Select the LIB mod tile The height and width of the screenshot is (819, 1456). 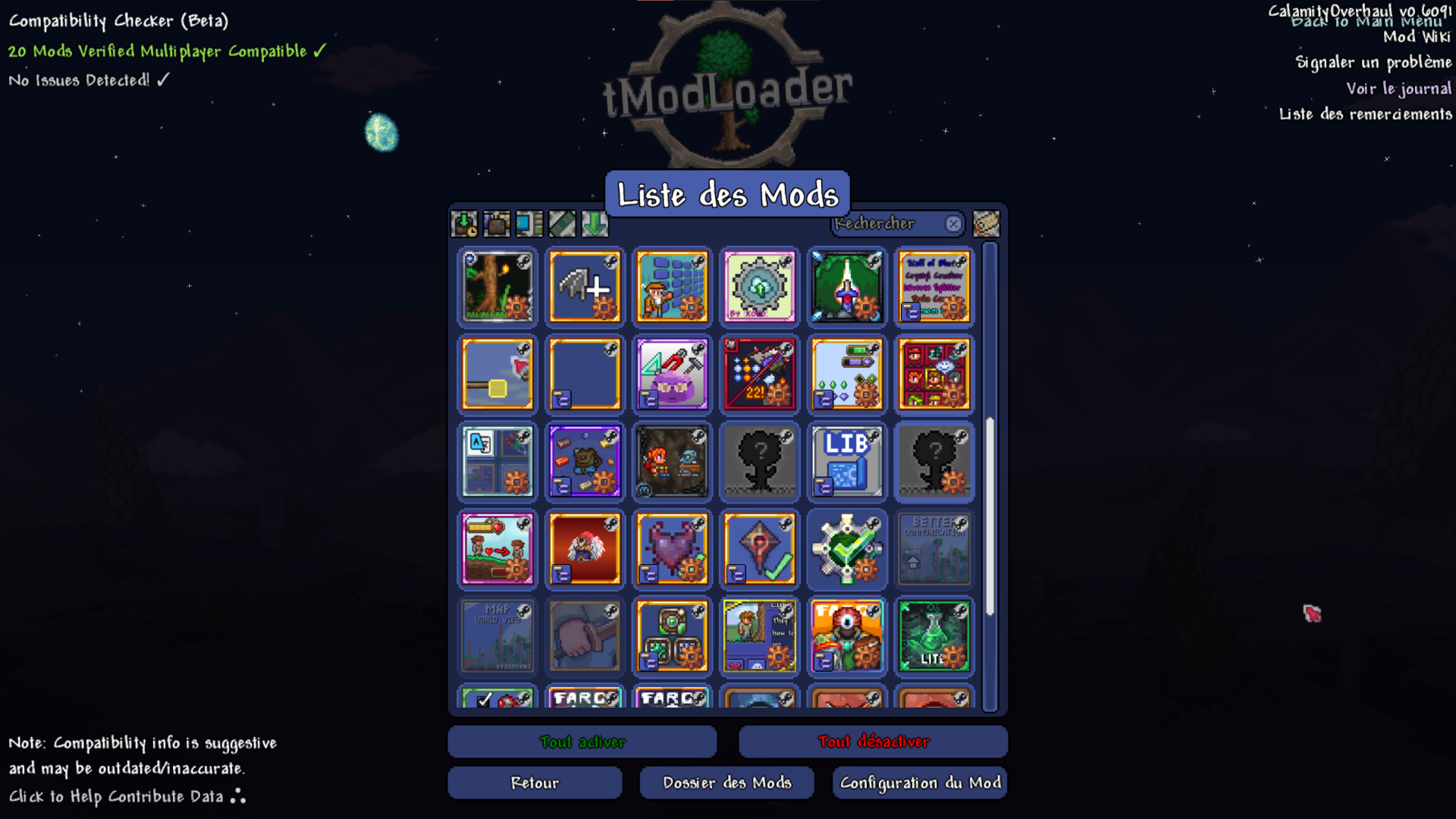point(846,461)
